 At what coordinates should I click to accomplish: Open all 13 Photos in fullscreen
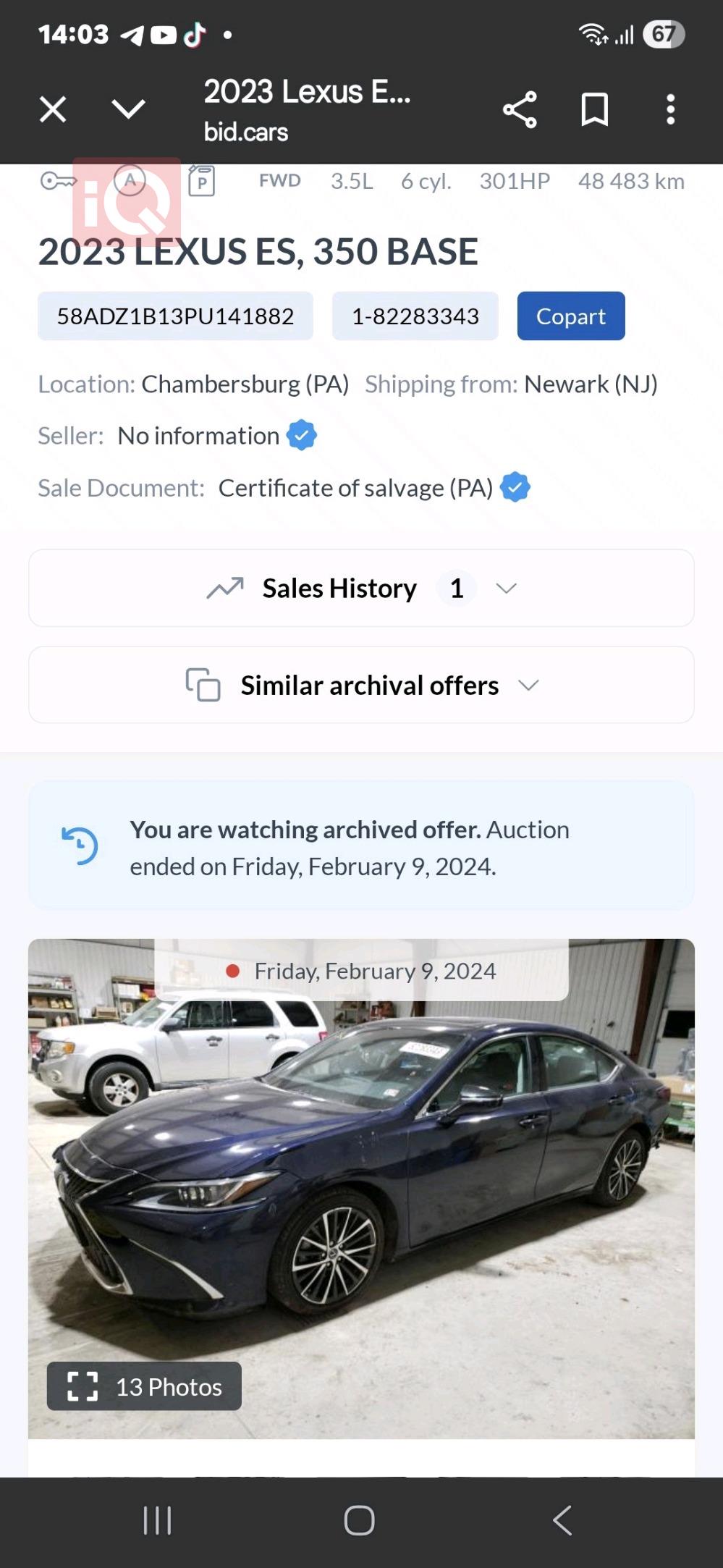143,1386
